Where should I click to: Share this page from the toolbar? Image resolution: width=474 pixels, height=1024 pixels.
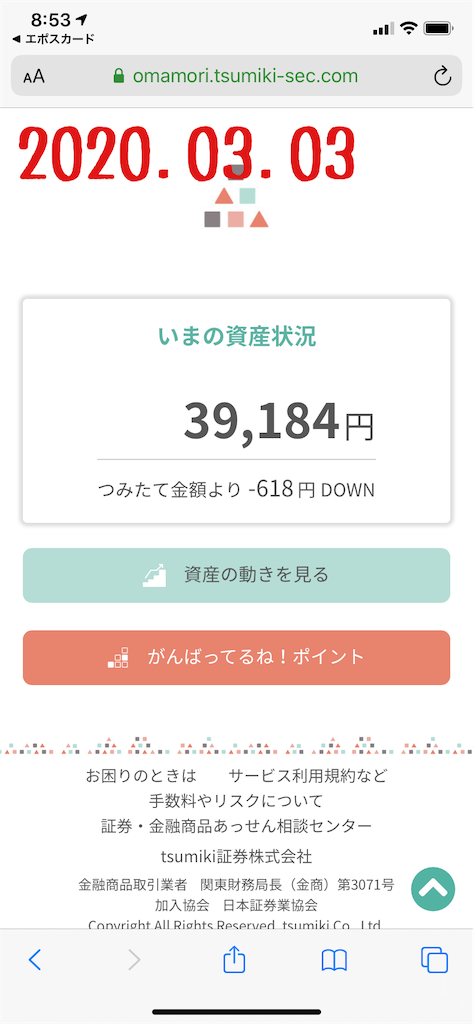point(234,958)
